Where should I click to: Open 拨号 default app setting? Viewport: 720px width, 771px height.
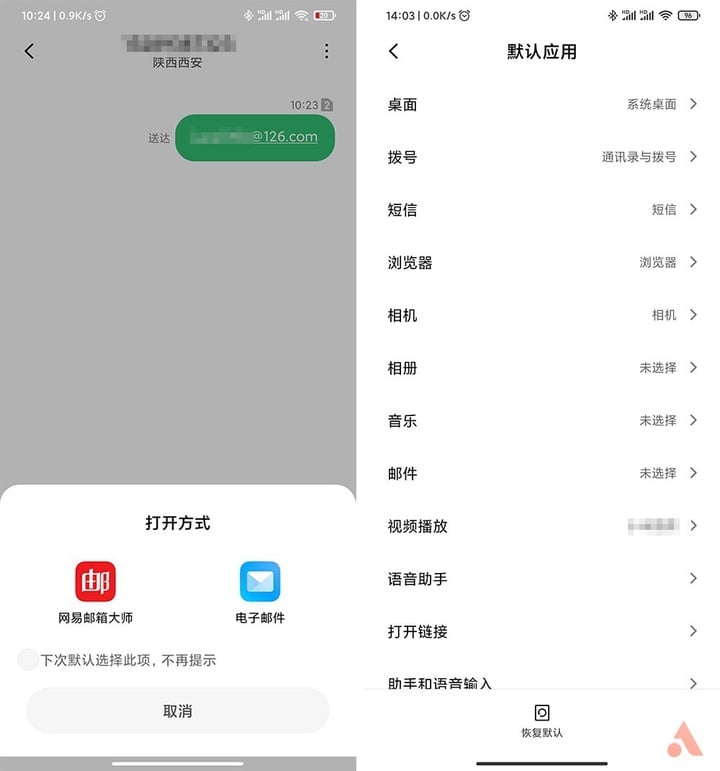coord(541,157)
